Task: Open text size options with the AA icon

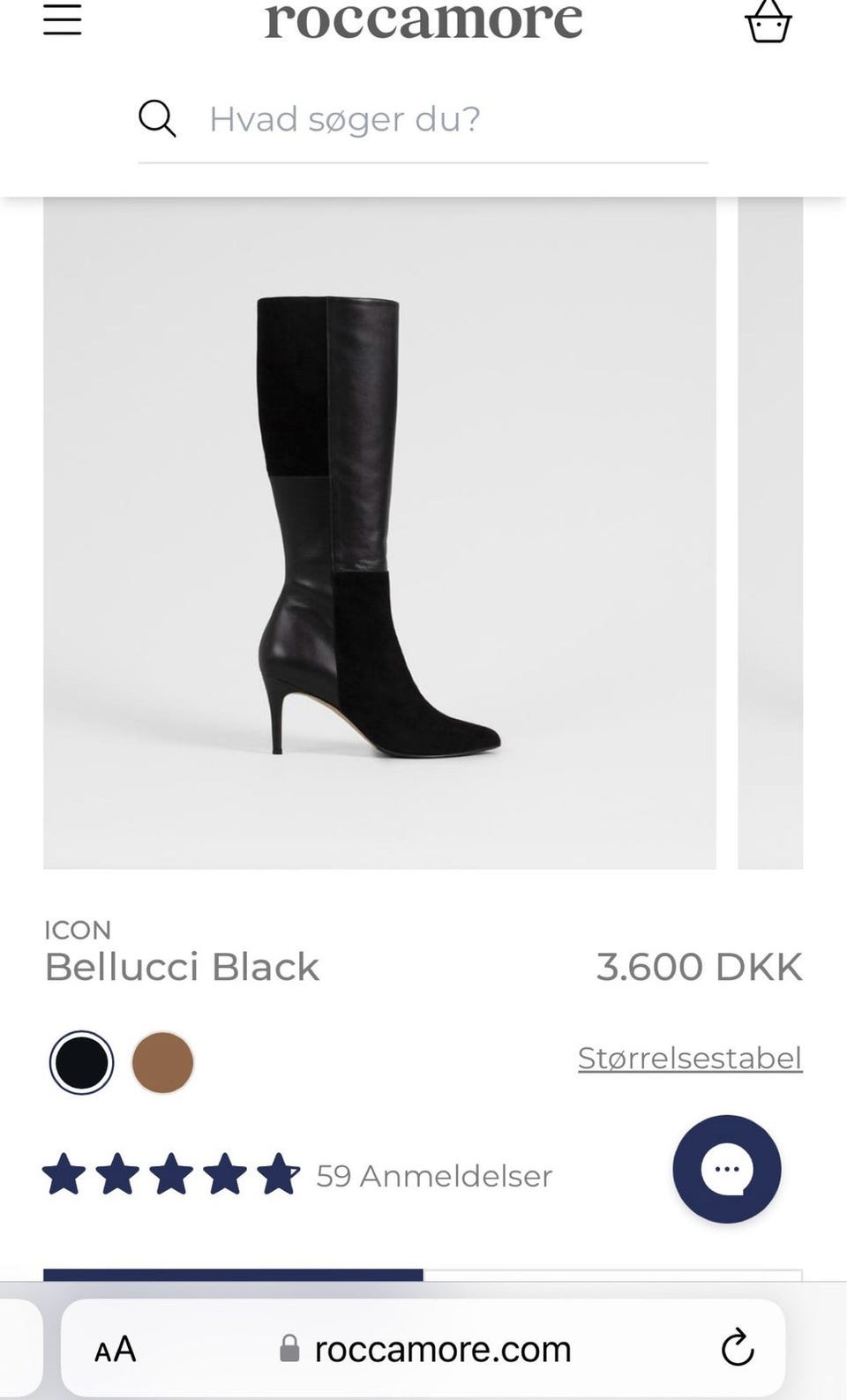Action: pyautogui.click(x=116, y=1348)
